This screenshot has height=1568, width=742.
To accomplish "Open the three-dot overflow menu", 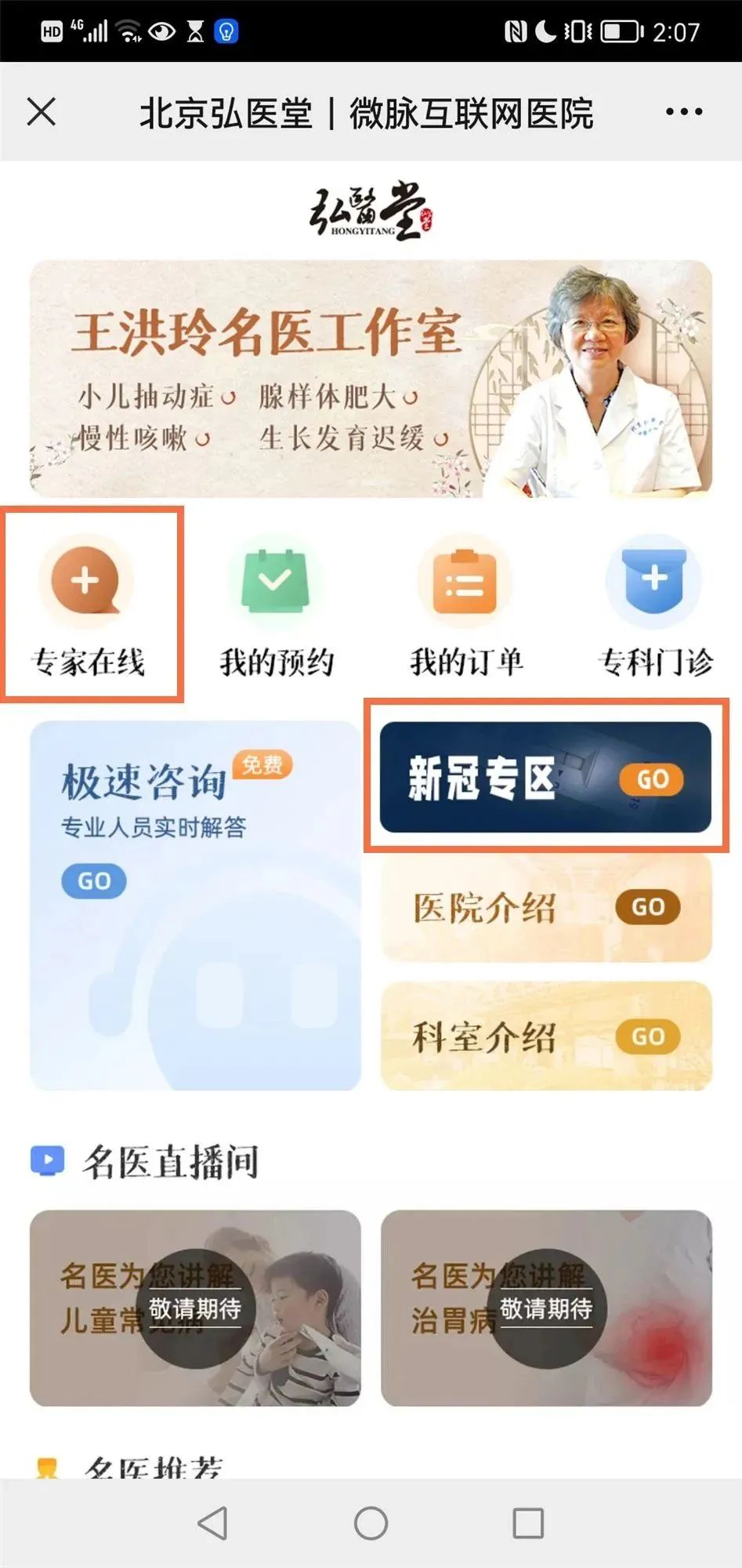I will [x=683, y=111].
